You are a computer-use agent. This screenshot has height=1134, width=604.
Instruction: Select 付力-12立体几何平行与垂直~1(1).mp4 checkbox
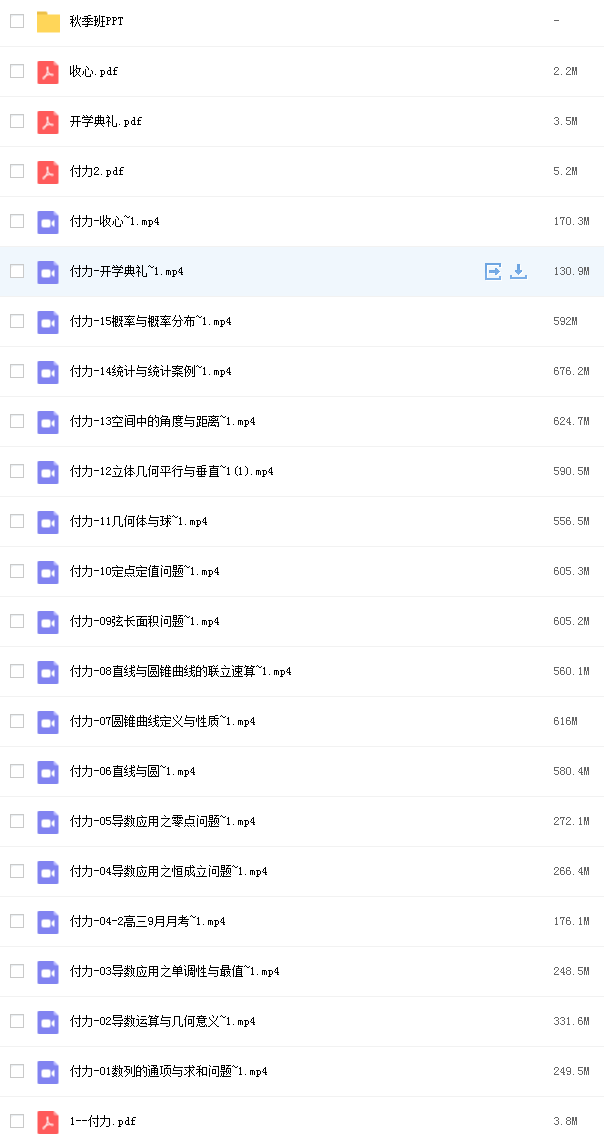pyautogui.click(x=17, y=471)
